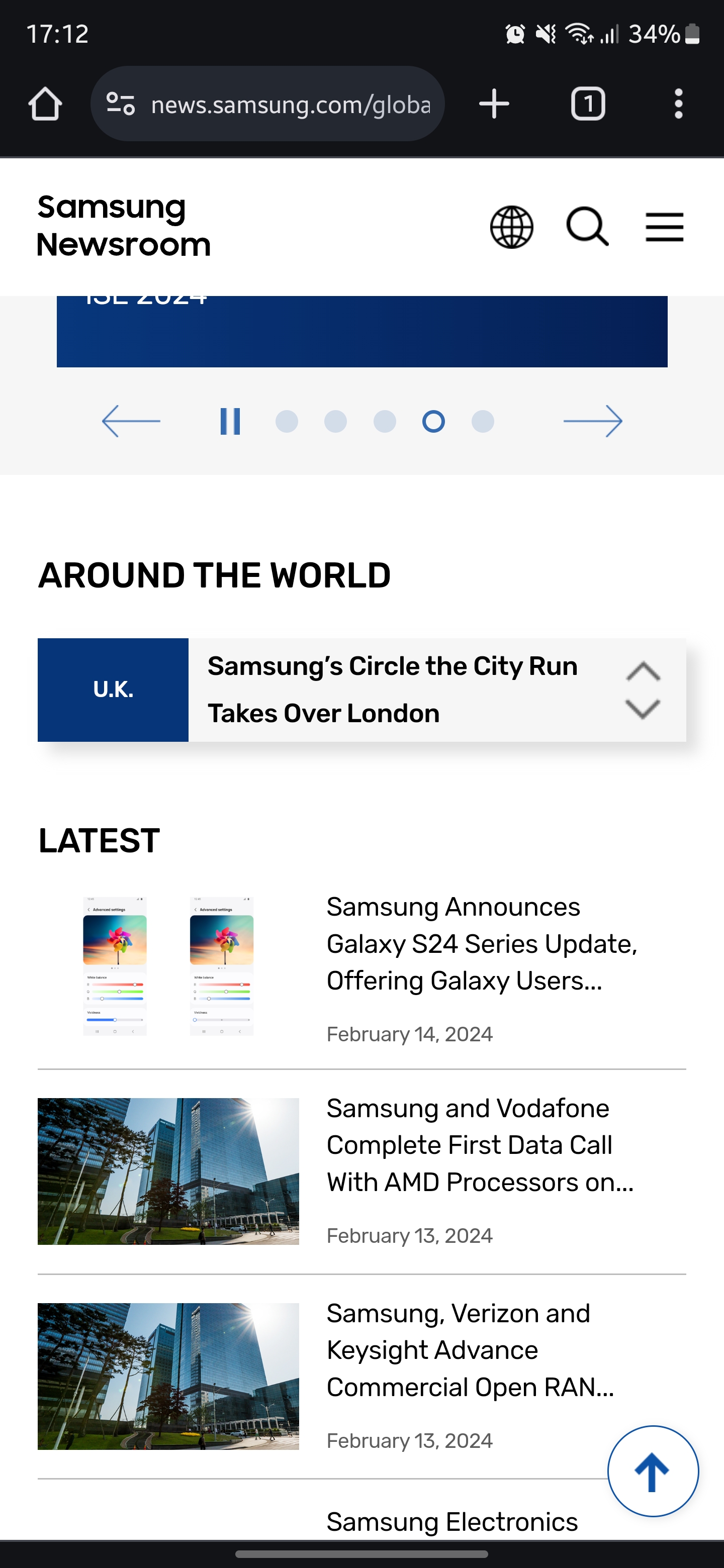
Task: Open the Samsung and Vodafone data call article
Action: 480,1145
